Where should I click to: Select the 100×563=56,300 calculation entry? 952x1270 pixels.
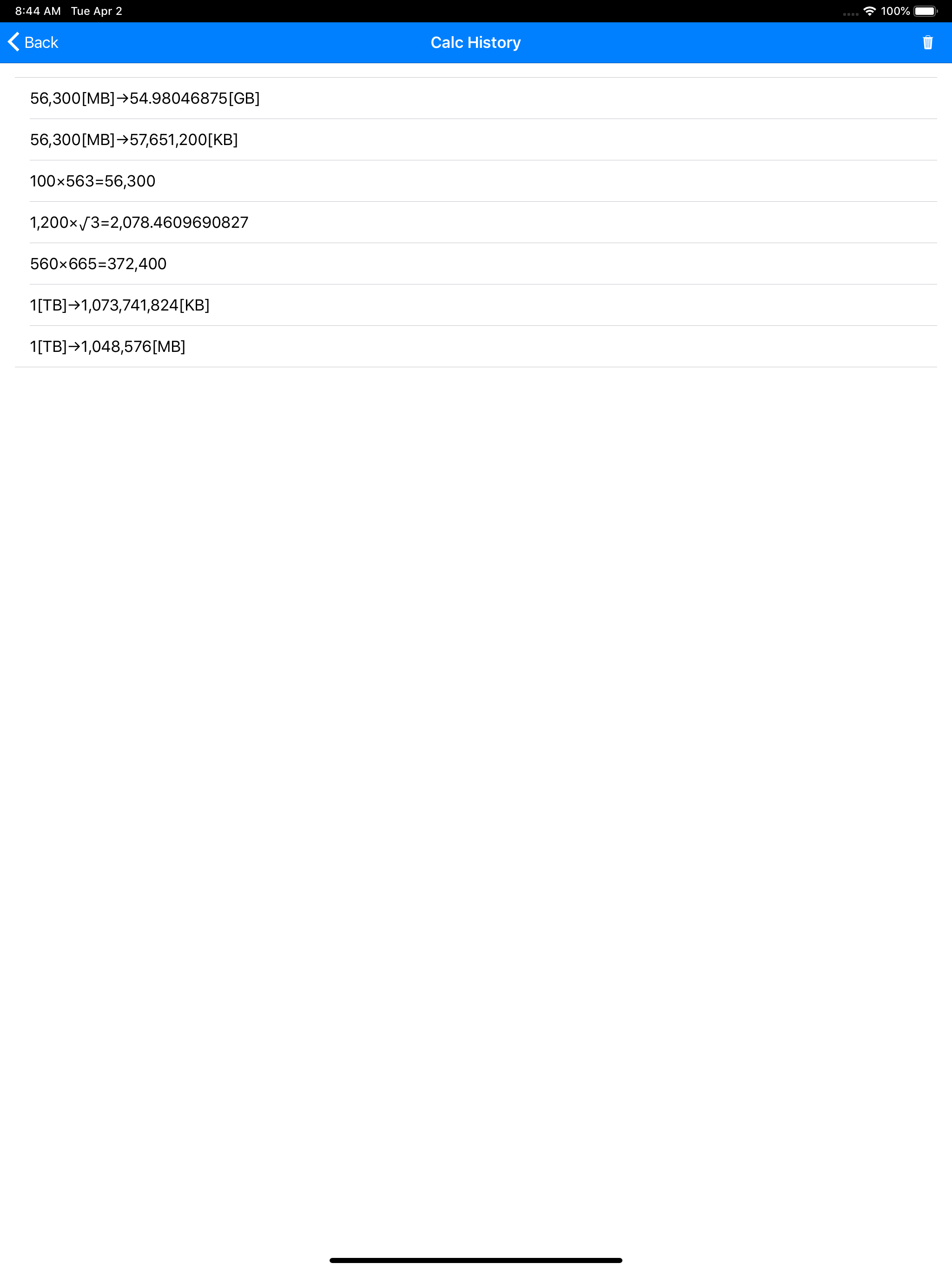pyautogui.click(x=92, y=181)
